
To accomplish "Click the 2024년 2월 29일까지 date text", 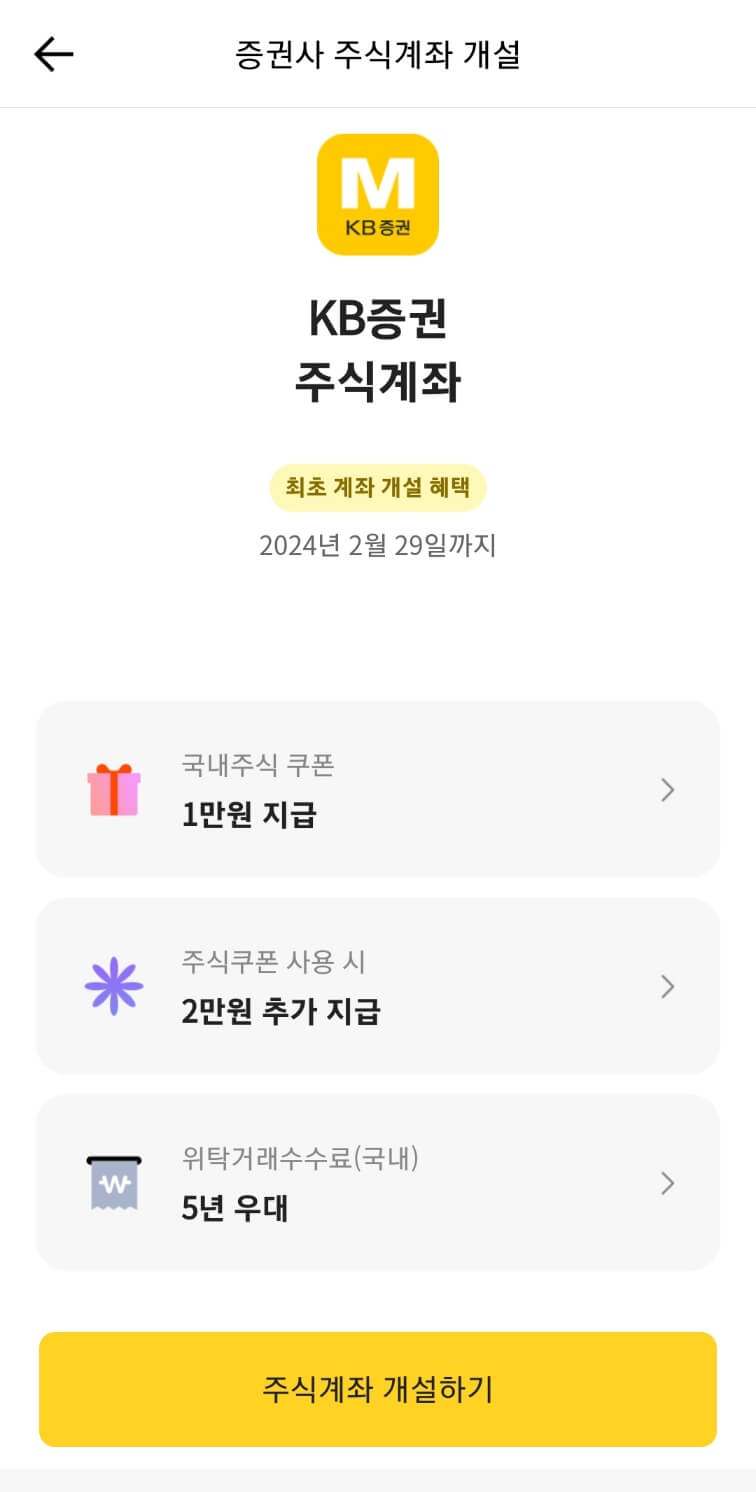I will 378,545.
